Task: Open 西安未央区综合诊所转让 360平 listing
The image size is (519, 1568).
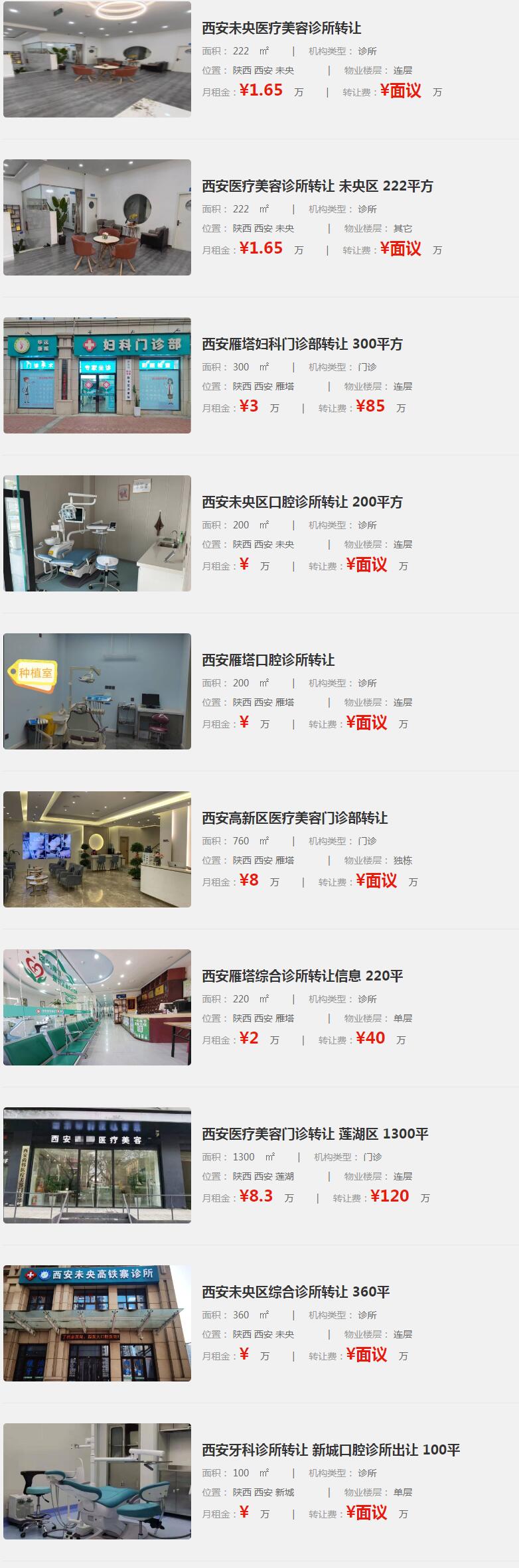Action: click(295, 1292)
